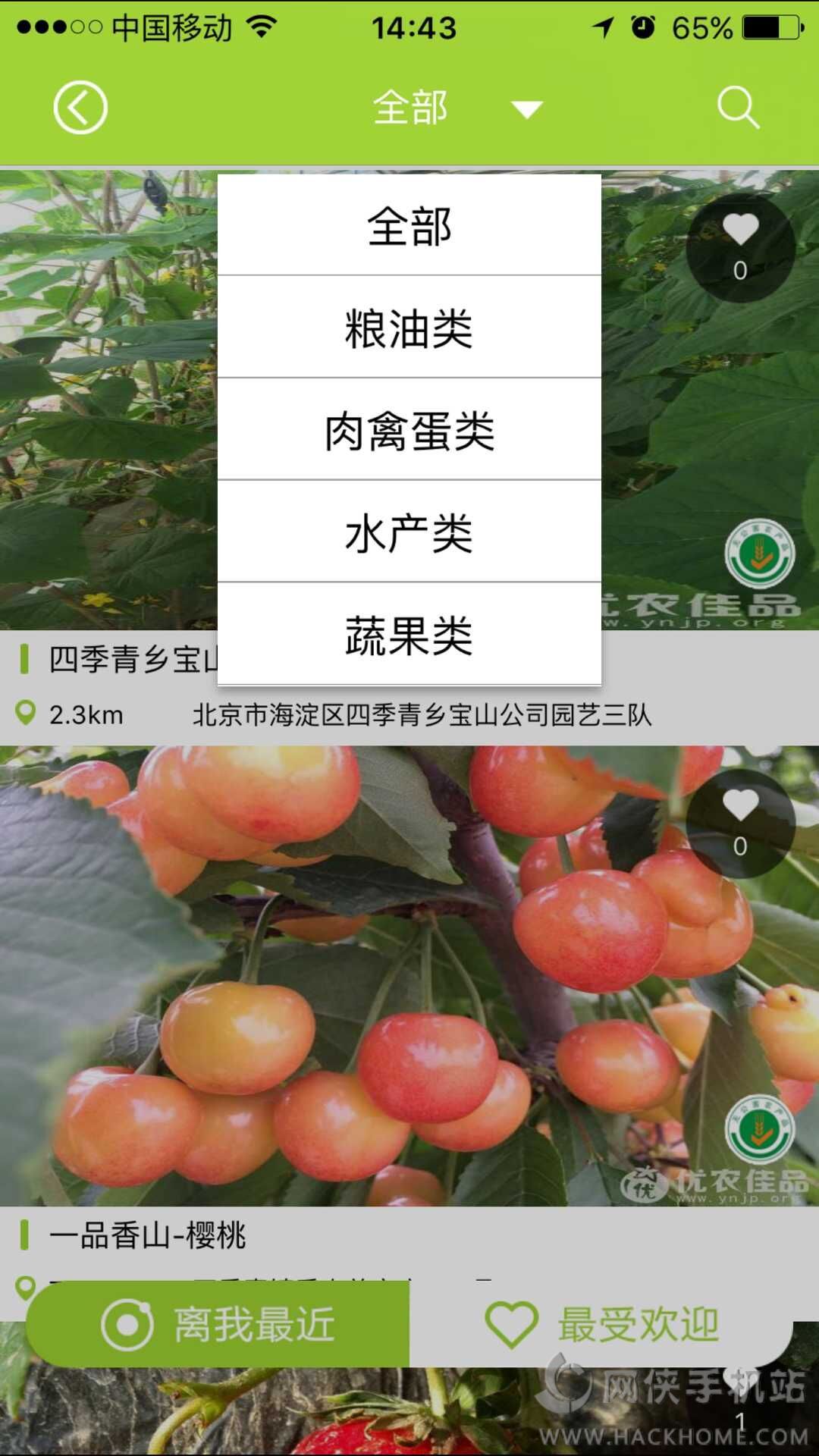The height and width of the screenshot is (1456, 819).
Task: Select 蔬果类 from the list
Action: pyautogui.click(x=409, y=635)
